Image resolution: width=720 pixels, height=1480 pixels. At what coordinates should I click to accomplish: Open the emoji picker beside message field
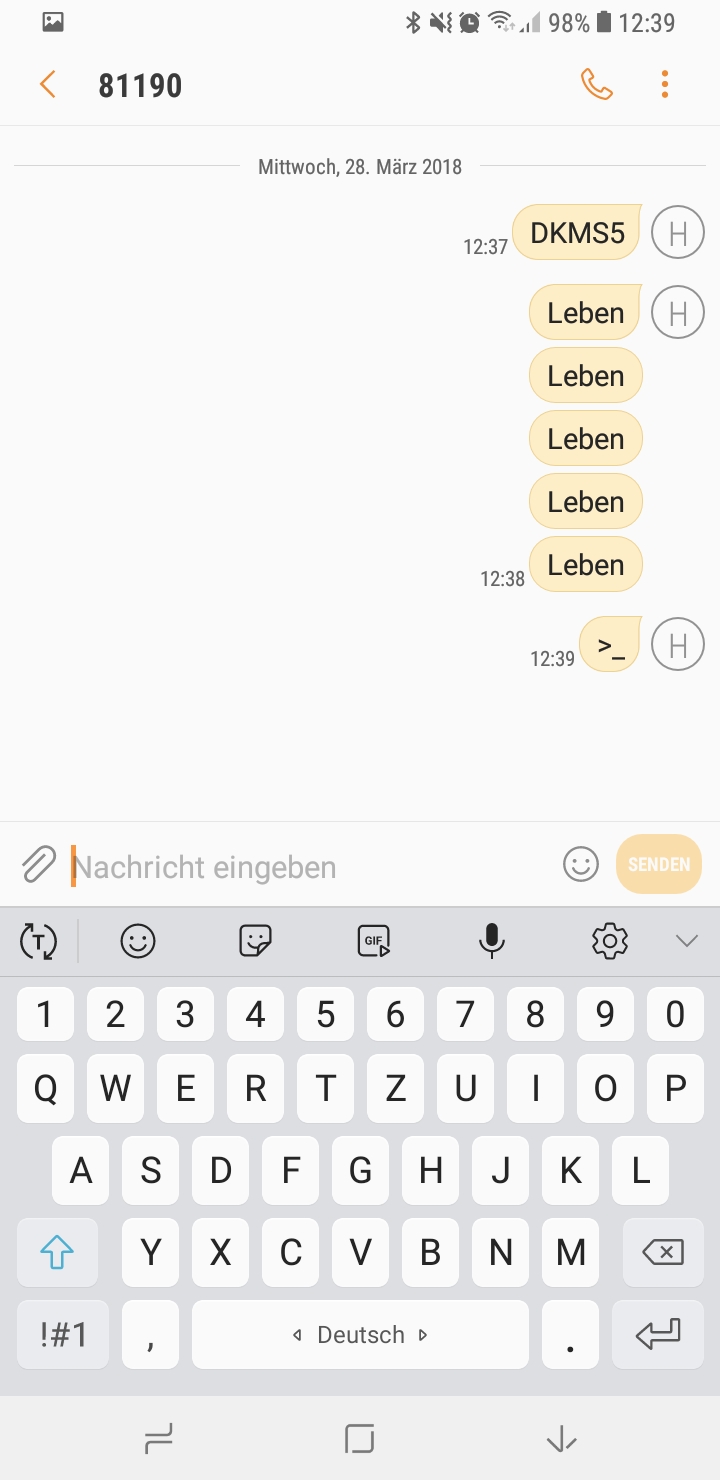click(x=581, y=864)
